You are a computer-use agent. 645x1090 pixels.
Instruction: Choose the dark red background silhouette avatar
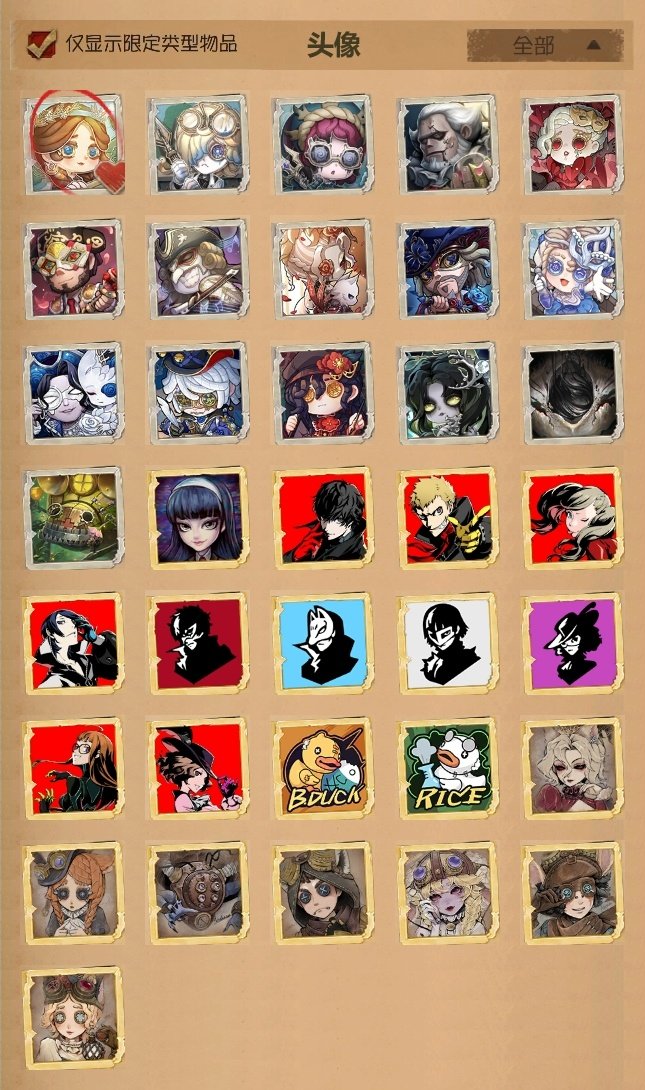click(x=198, y=643)
